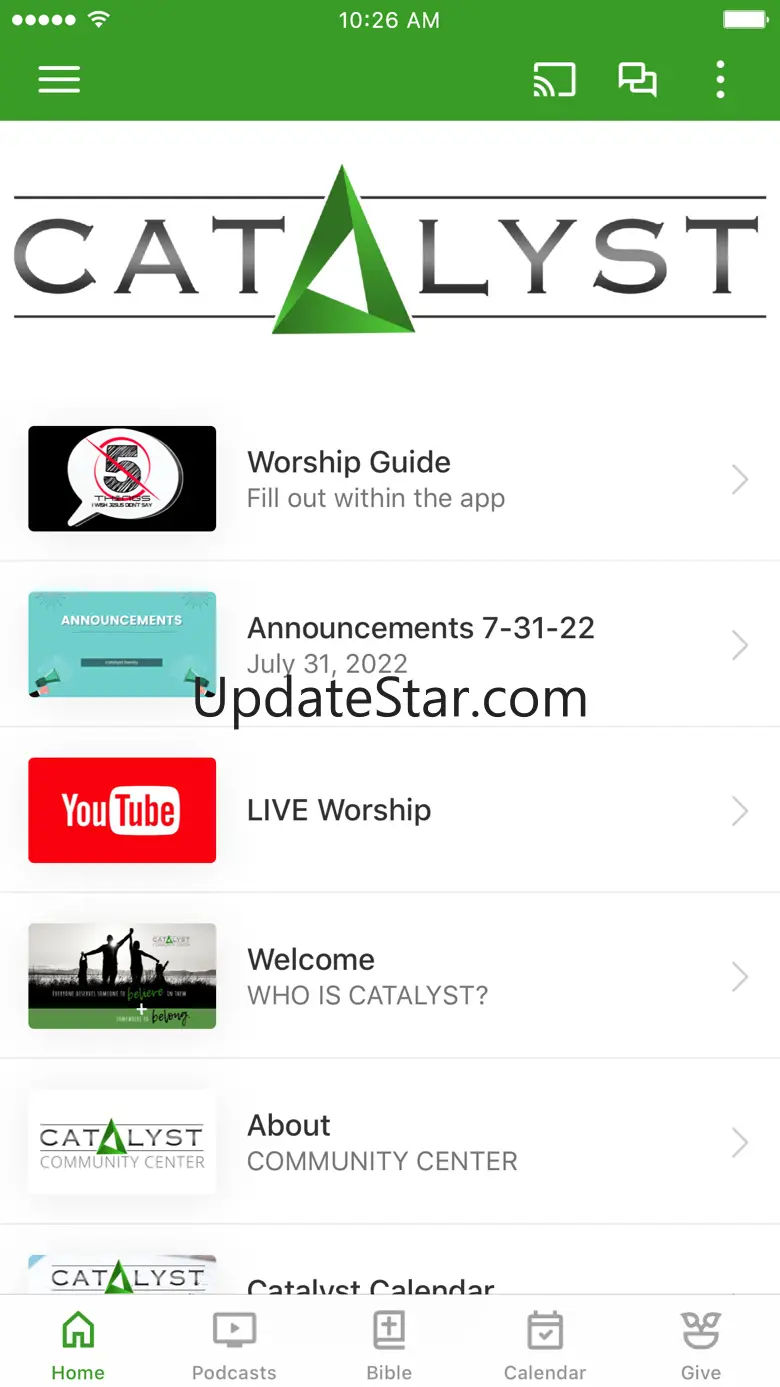Select the Home tab

tap(78, 1345)
